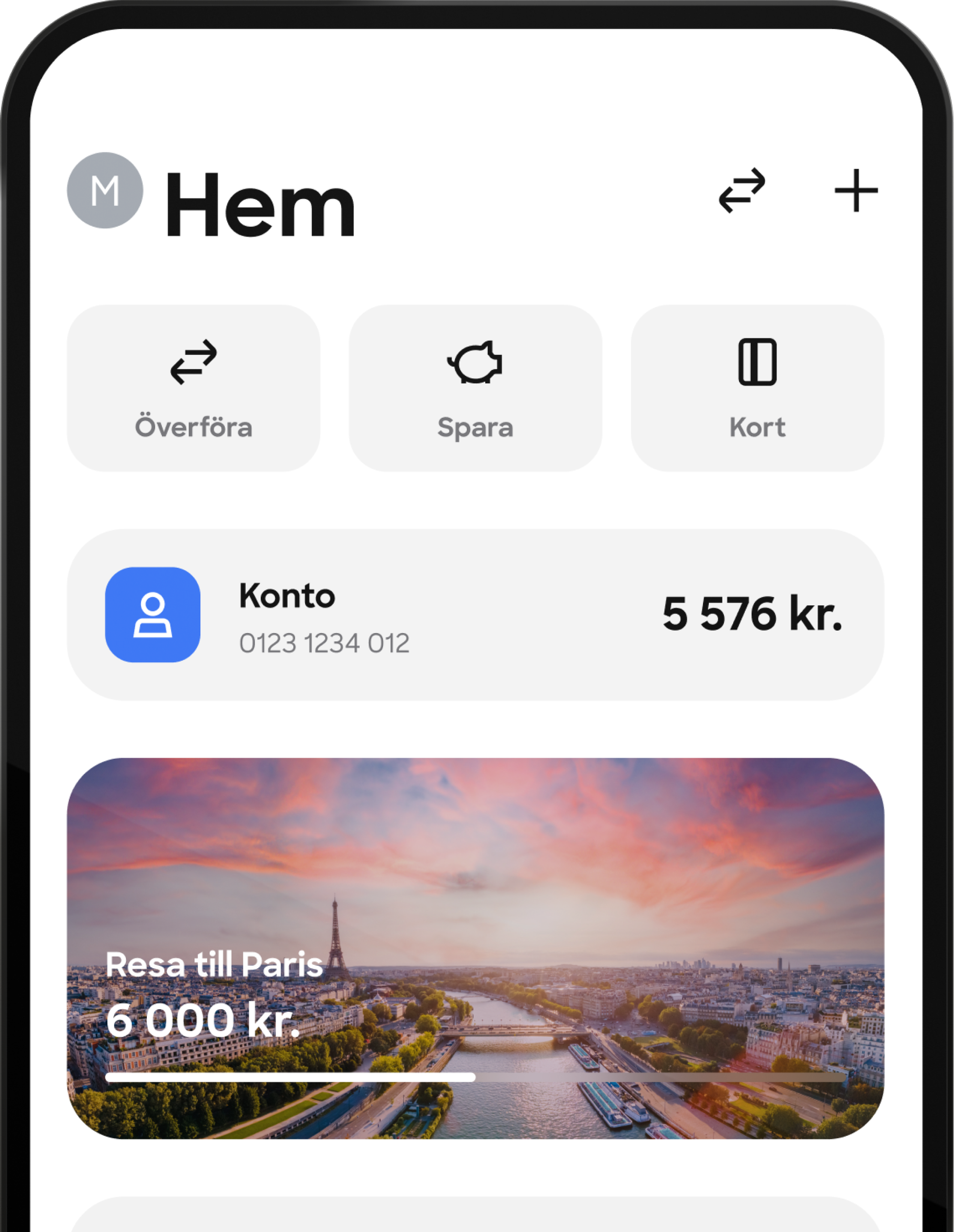954x1232 pixels.
Task: Open the Överföra shortcut
Action: (193, 388)
